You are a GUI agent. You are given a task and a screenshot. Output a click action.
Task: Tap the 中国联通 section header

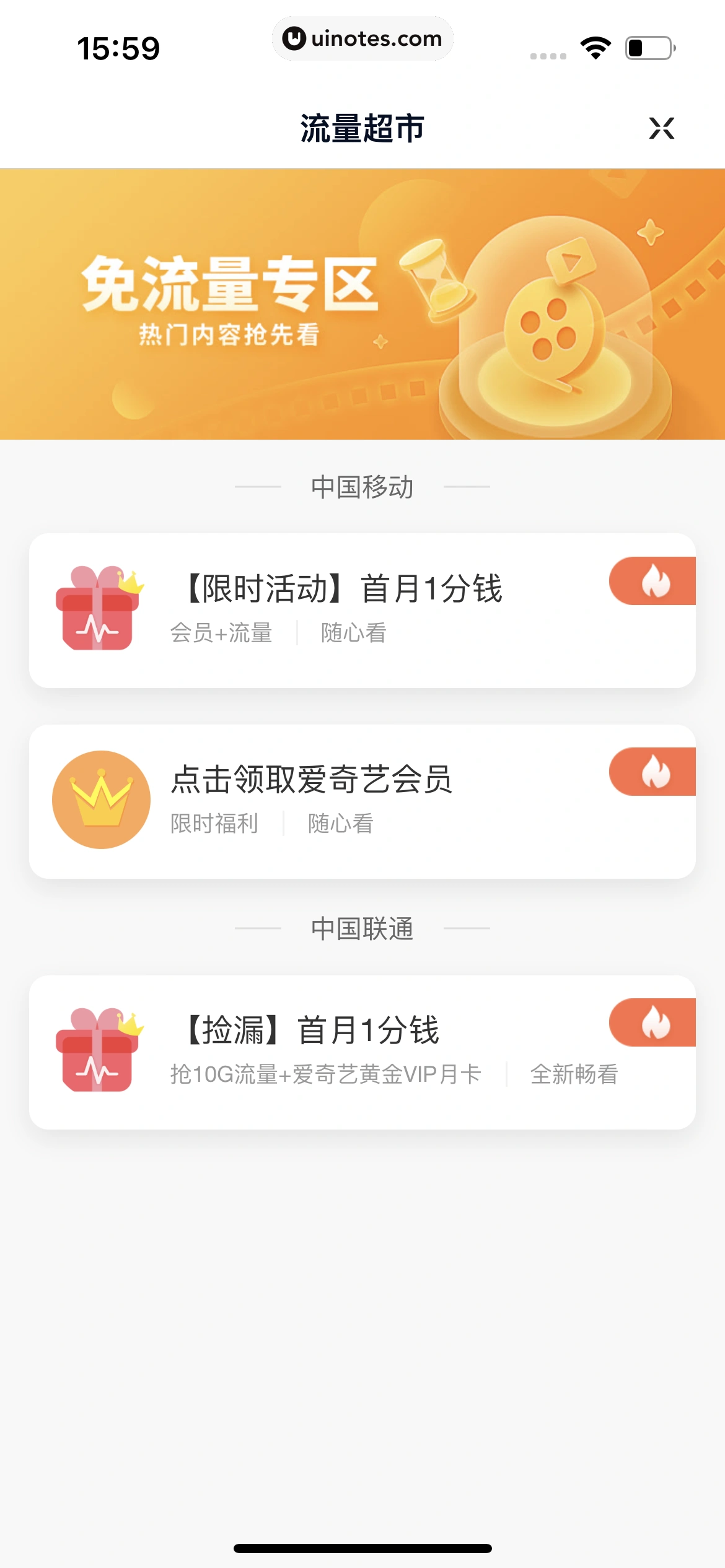362,929
